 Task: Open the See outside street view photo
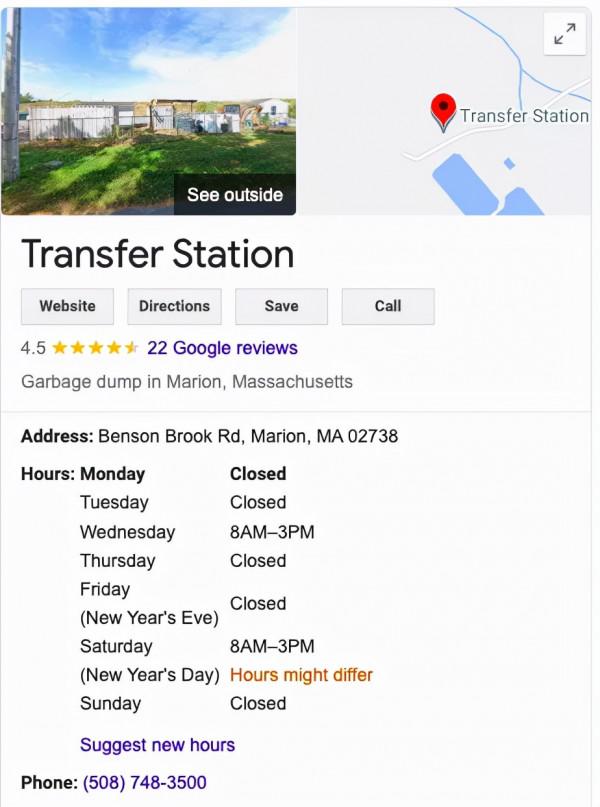(150, 112)
